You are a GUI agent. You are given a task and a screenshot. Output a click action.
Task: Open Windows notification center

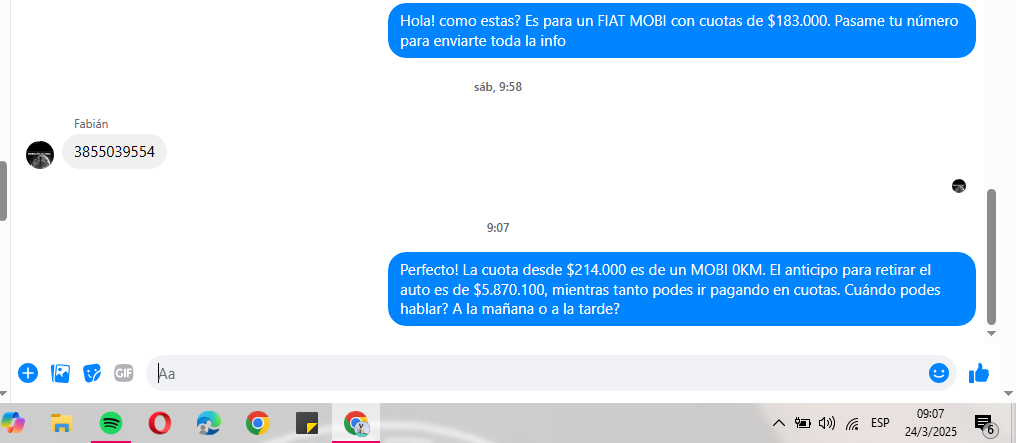(x=983, y=423)
